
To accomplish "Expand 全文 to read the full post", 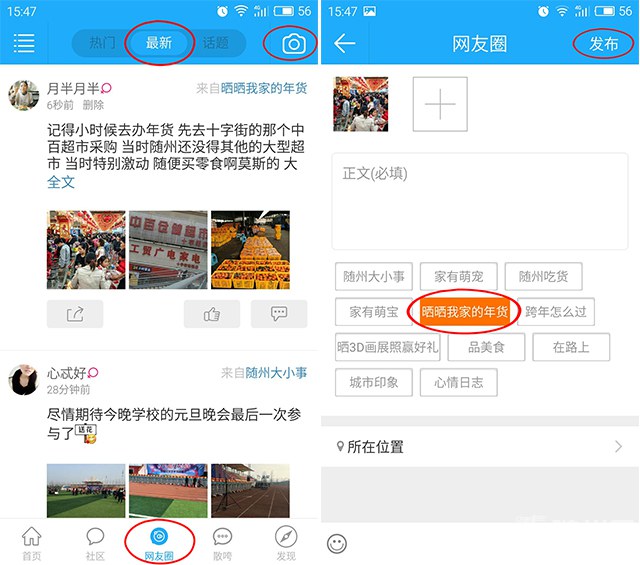I will pos(61,182).
